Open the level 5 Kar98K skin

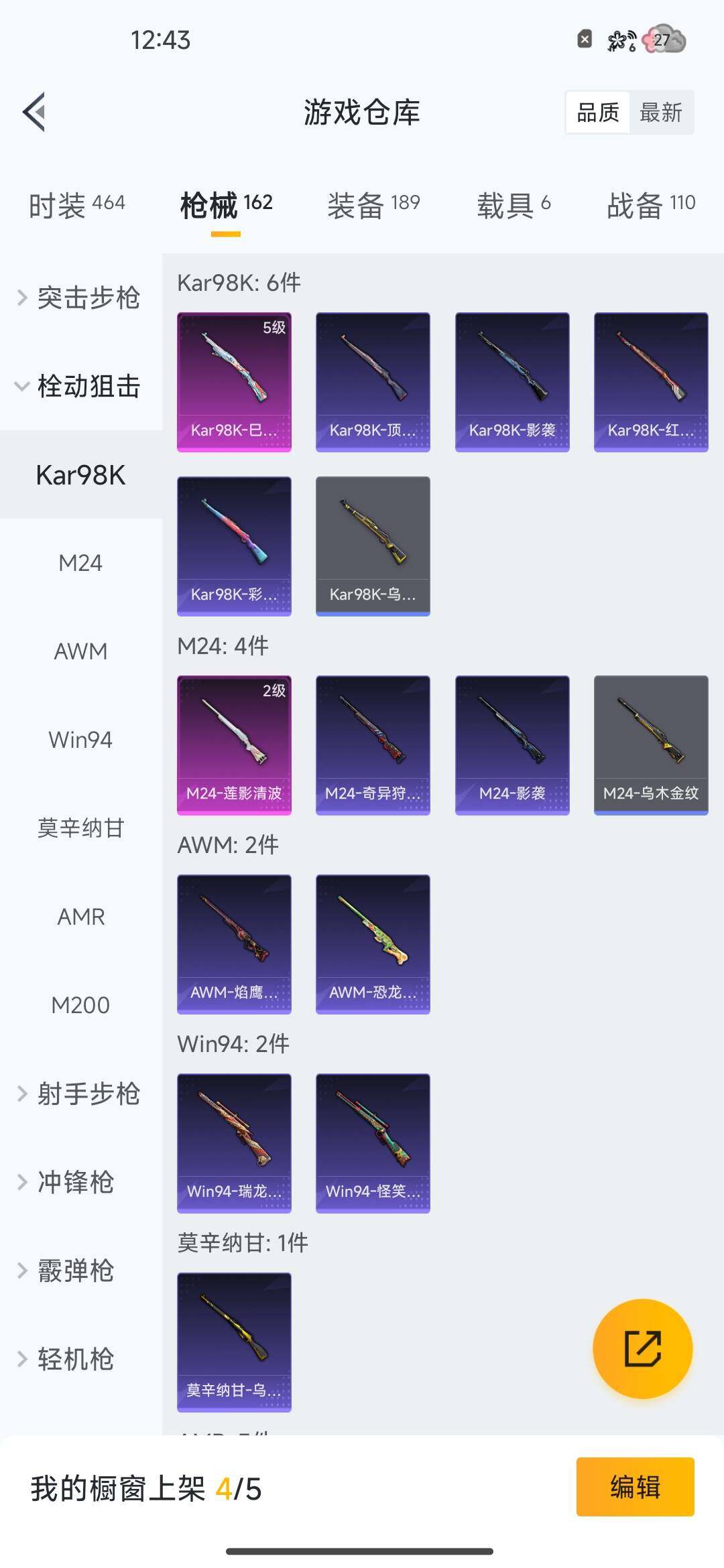pyautogui.click(x=234, y=382)
